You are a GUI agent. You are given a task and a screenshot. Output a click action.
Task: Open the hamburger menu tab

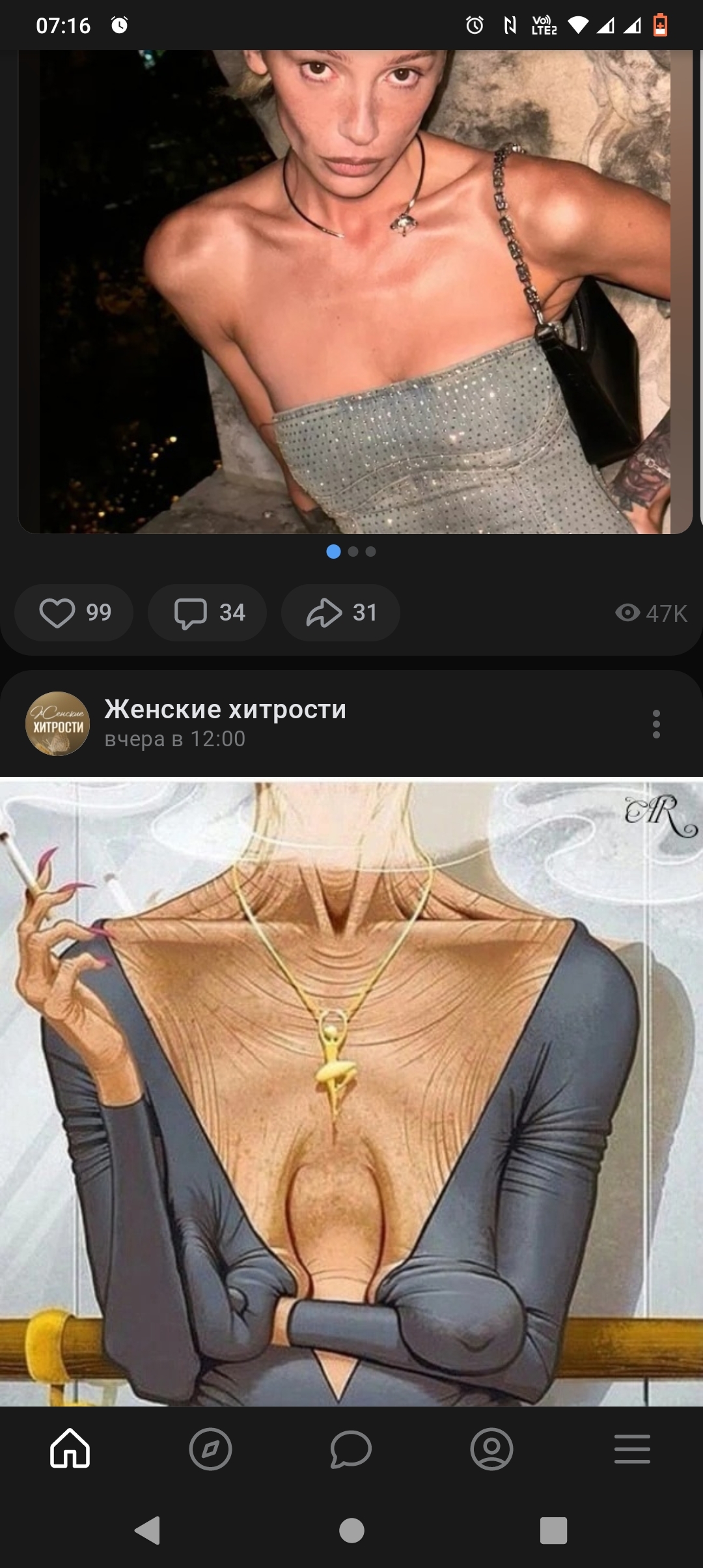point(632,1449)
